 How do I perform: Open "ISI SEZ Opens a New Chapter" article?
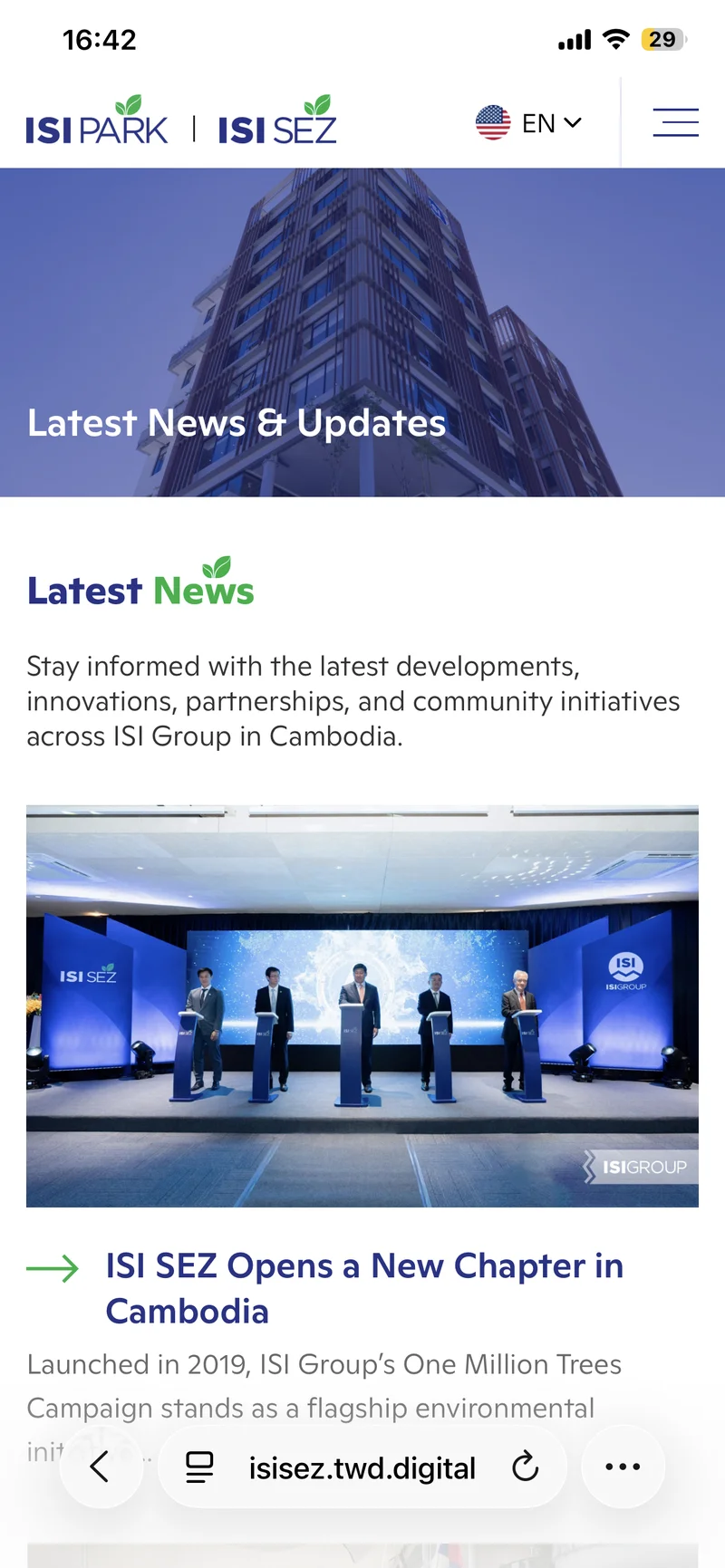tap(364, 1288)
